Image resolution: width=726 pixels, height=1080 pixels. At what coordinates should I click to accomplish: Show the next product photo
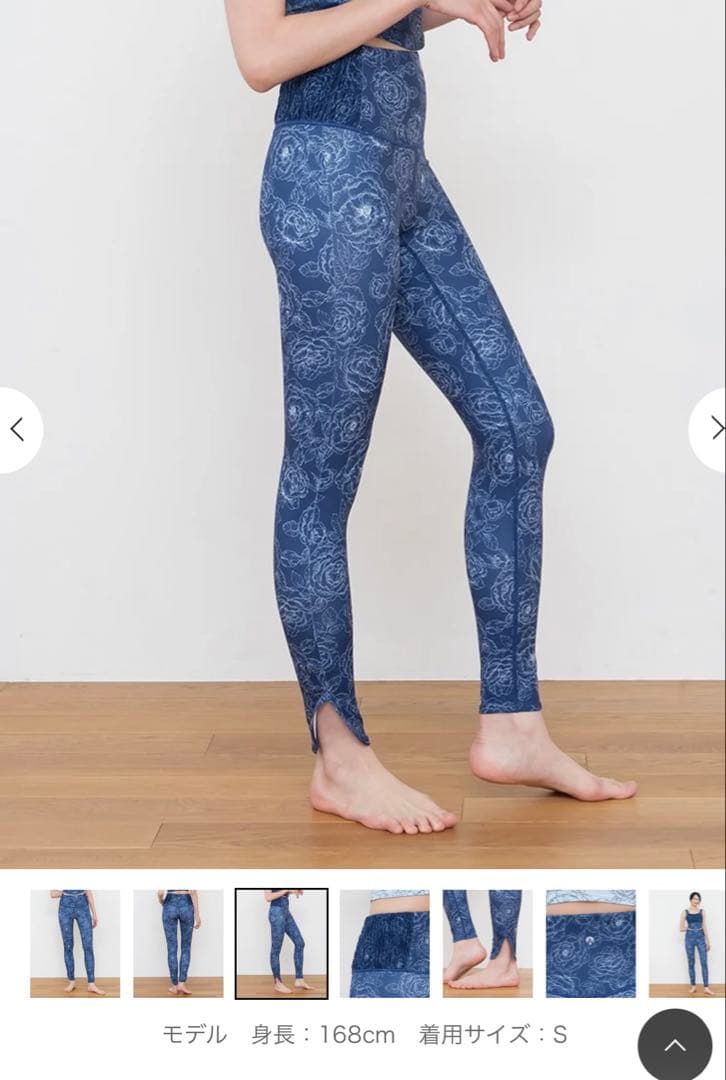click(x=712, y=429)
